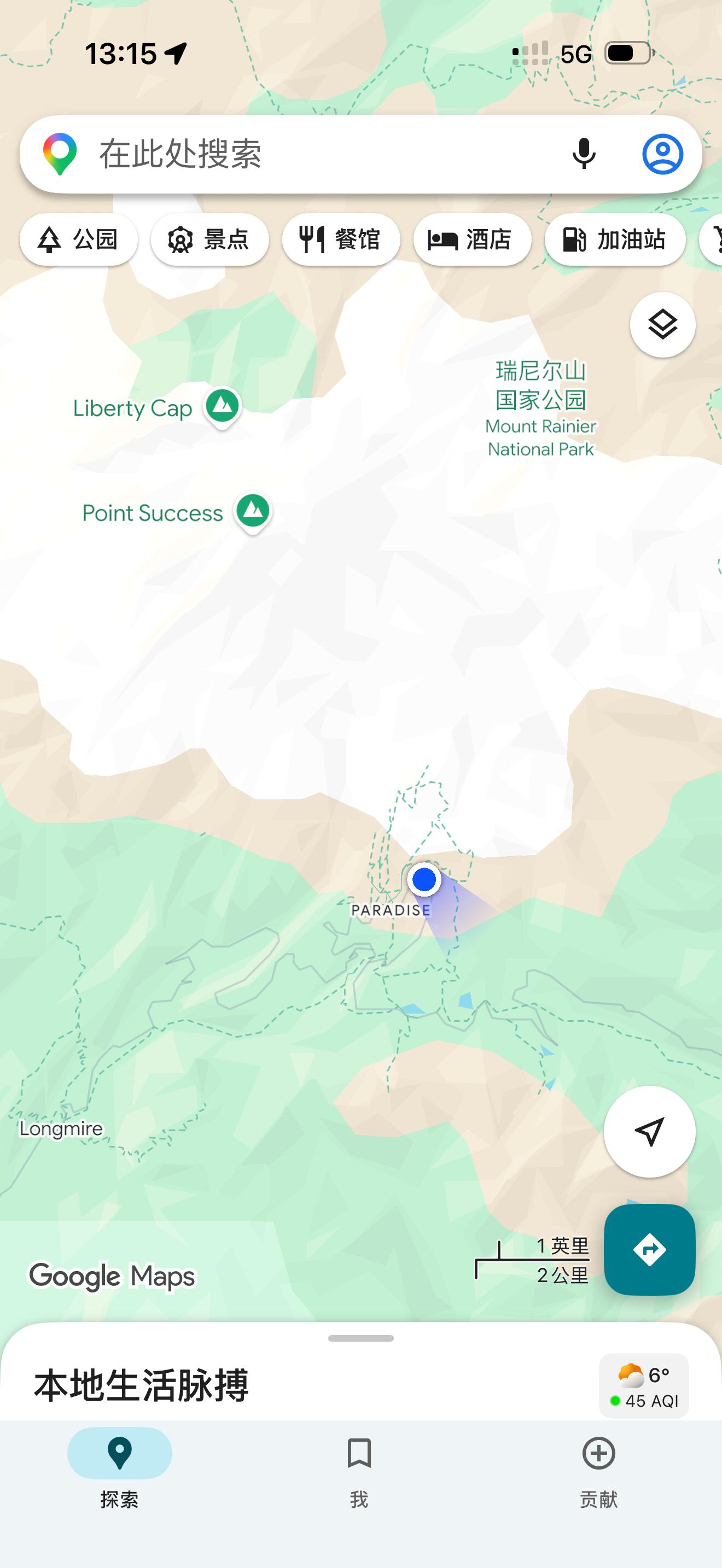Start voice search with the microphone

(x=583, y=154)
